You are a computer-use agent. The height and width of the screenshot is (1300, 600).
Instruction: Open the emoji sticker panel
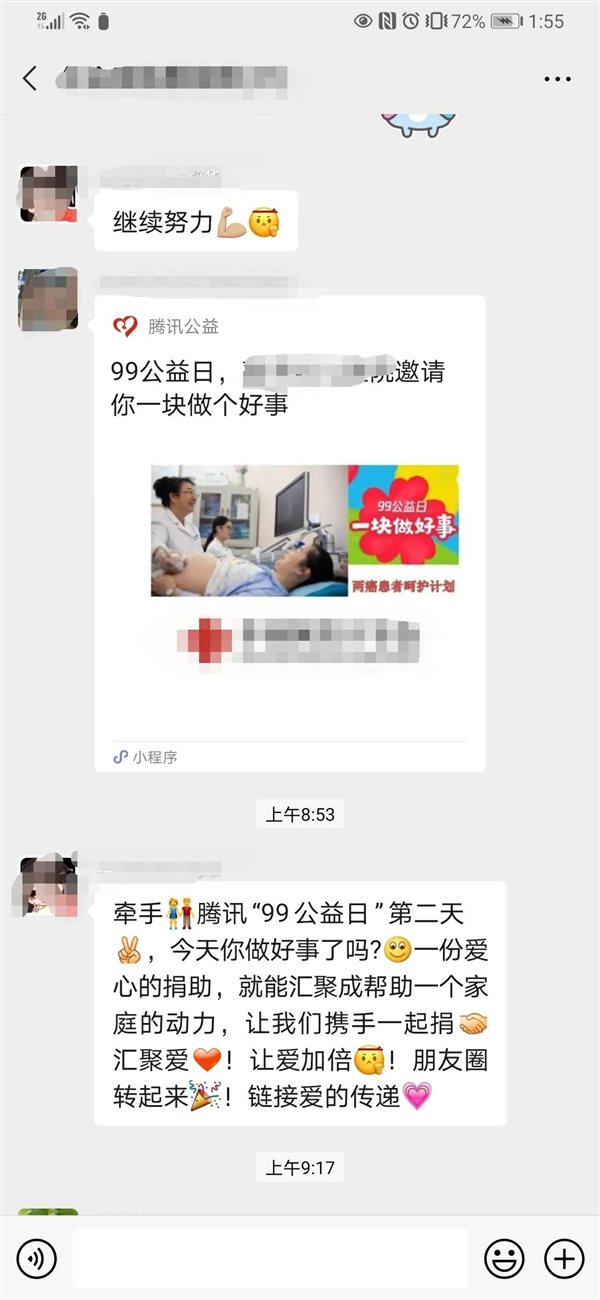(504, 1258)
